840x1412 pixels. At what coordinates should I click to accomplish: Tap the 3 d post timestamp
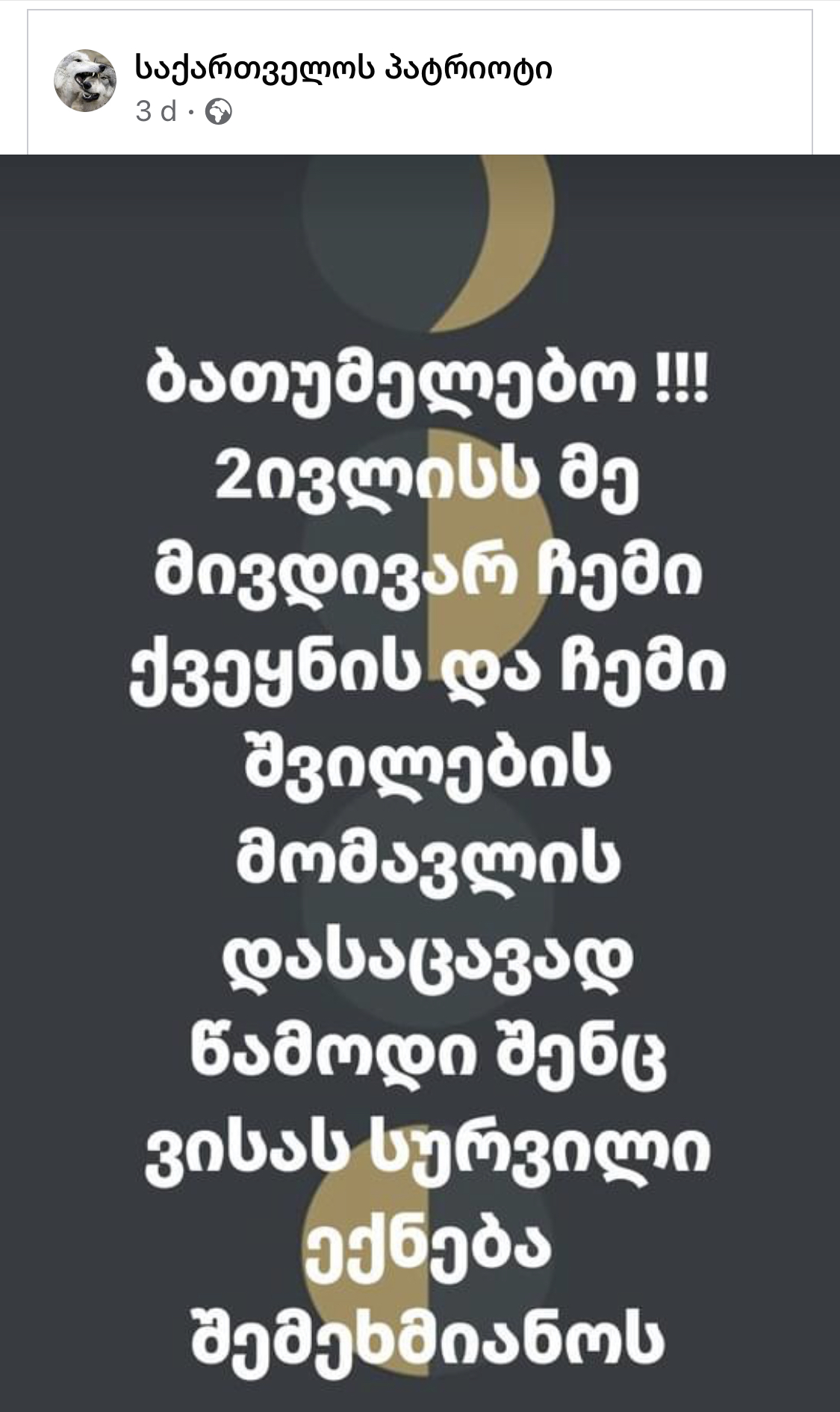156,112
